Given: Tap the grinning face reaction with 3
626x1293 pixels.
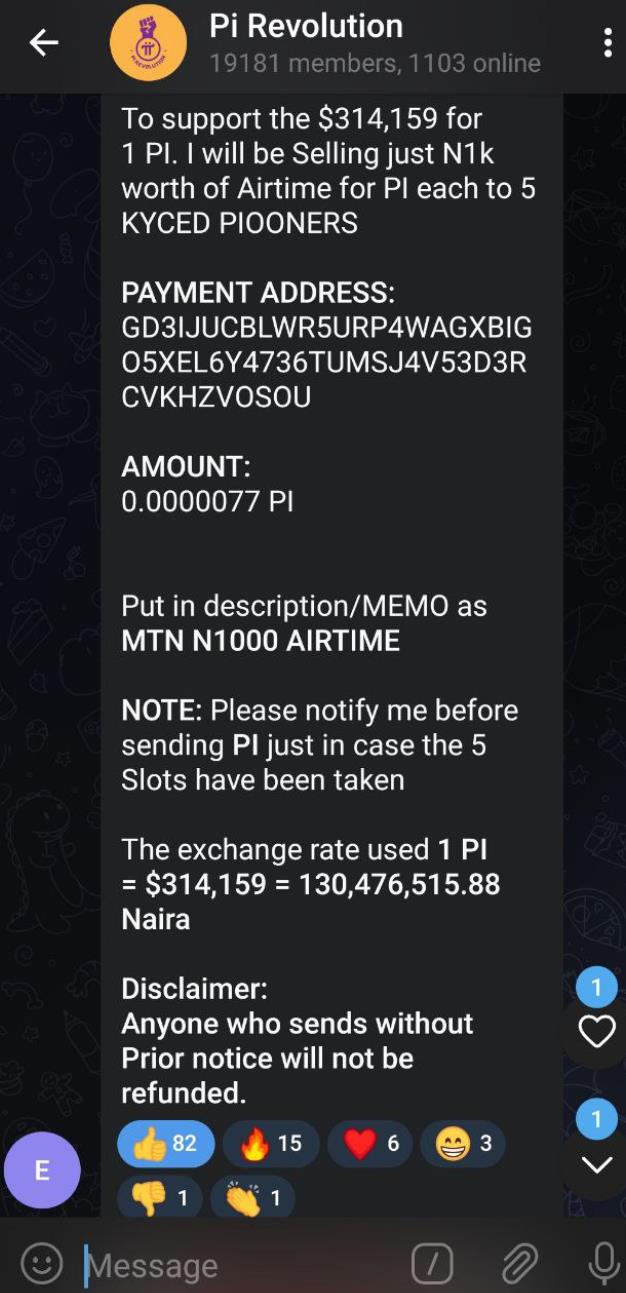Looking at the screenshot, I should pos(462,1144).
